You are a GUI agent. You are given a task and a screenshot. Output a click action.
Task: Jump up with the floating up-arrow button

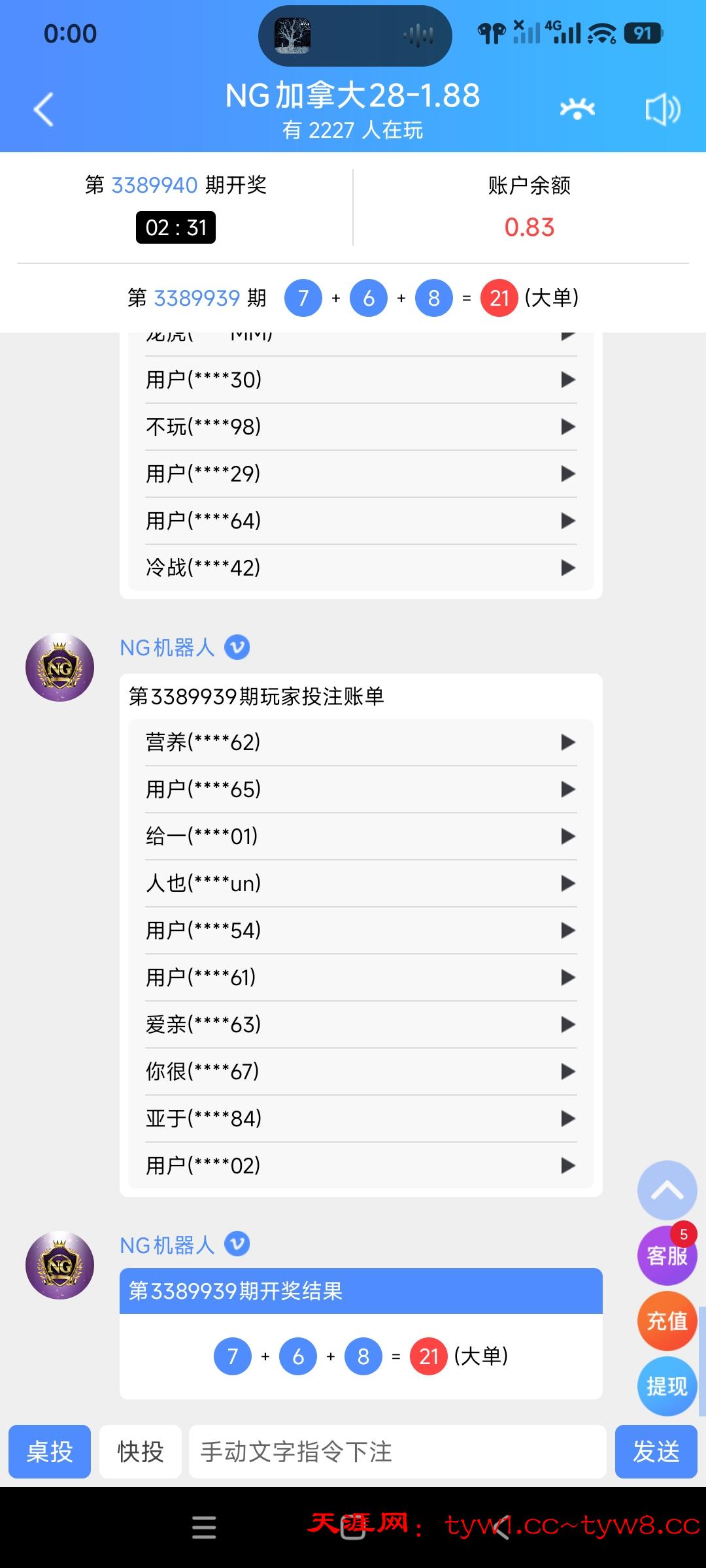click(x=667, y=1190)
